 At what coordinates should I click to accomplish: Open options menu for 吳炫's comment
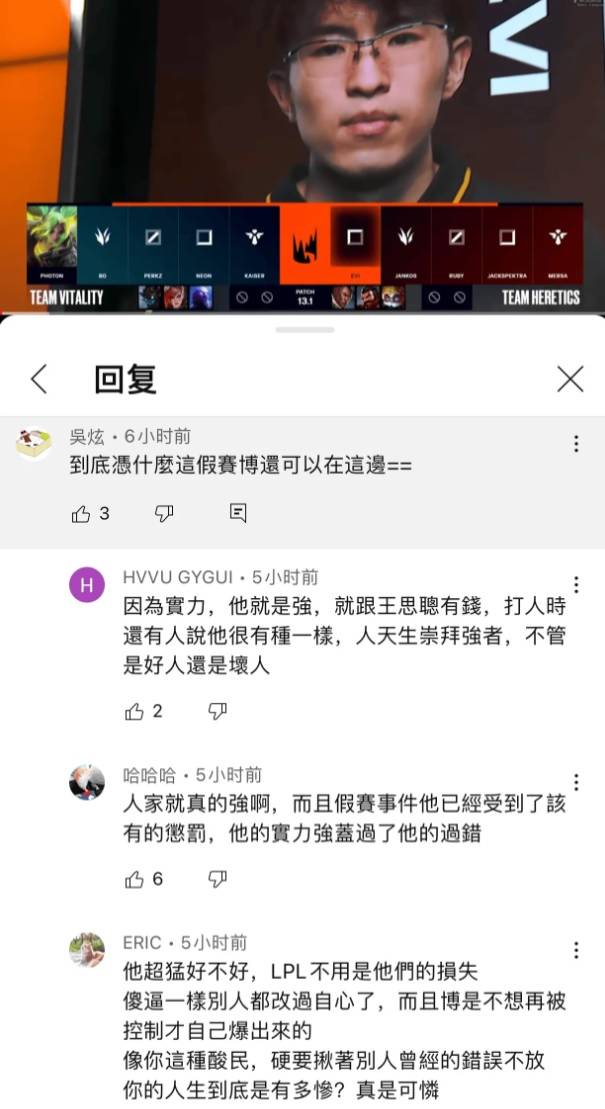click(x=576, y=444)
